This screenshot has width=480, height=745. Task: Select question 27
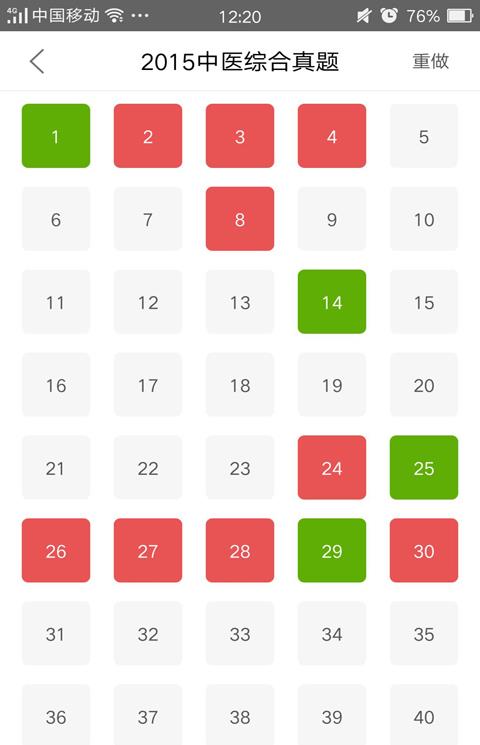(148, 551)
